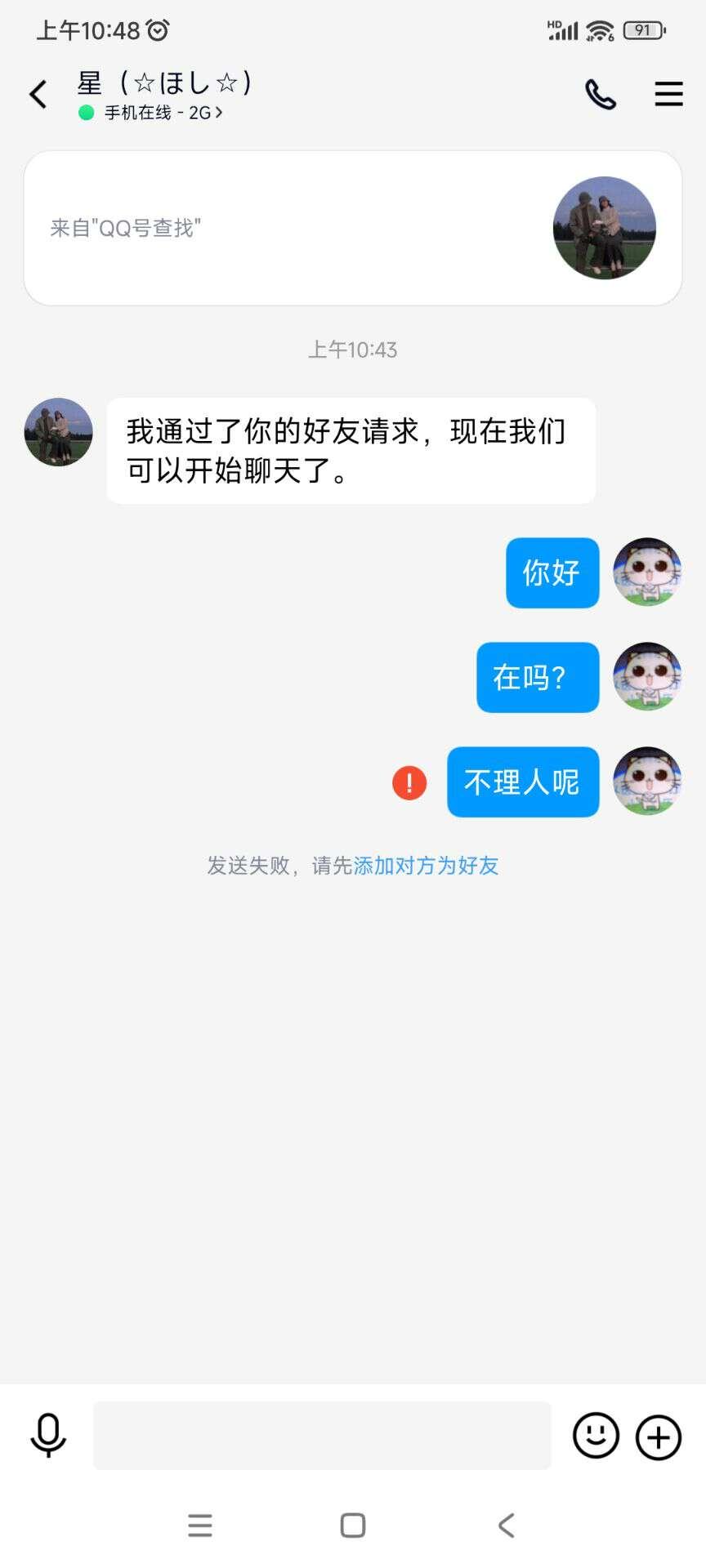Image resolution: width=706 pixels, height=1568 pixels.
Task: Tap the system home button
Action: (x=353, y=1525)
